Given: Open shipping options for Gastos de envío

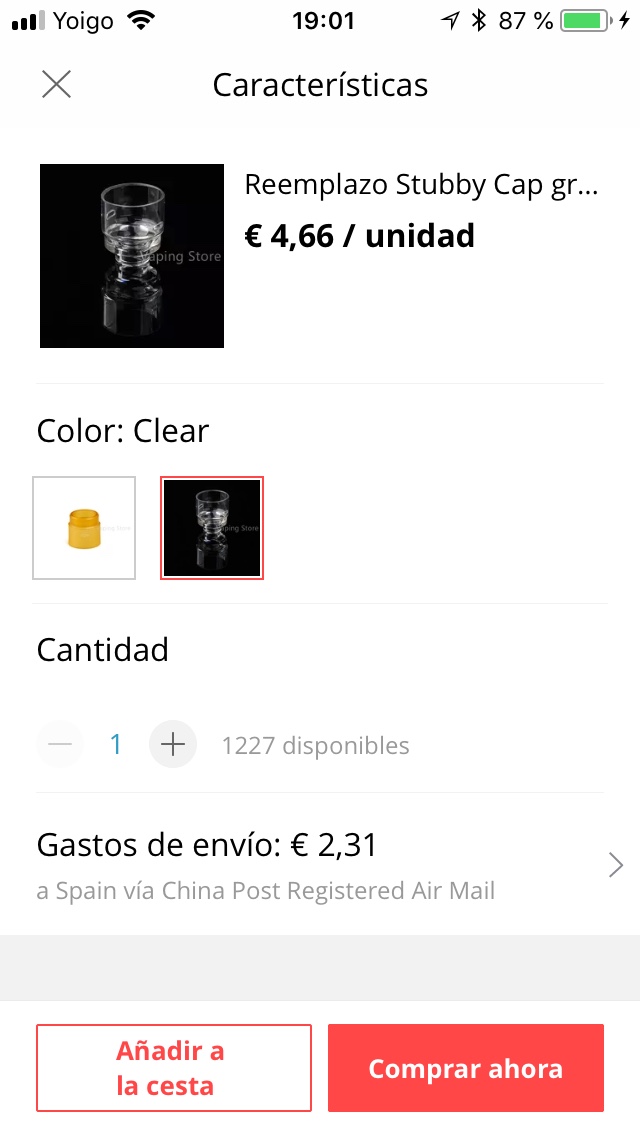Looking at the screenshot, I should pyautogui.click(x=320, y=865).
